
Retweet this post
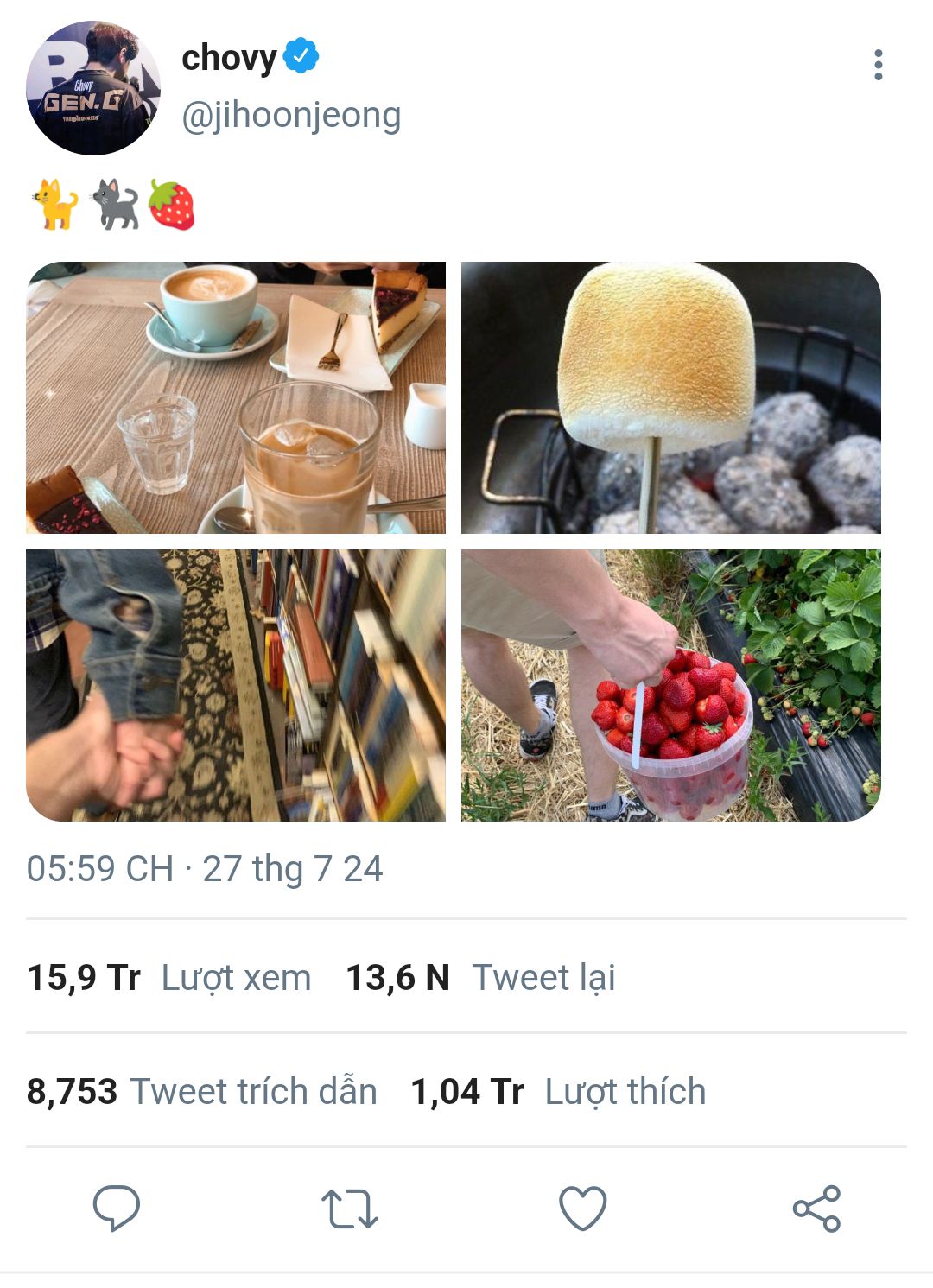pos(350,1208)
